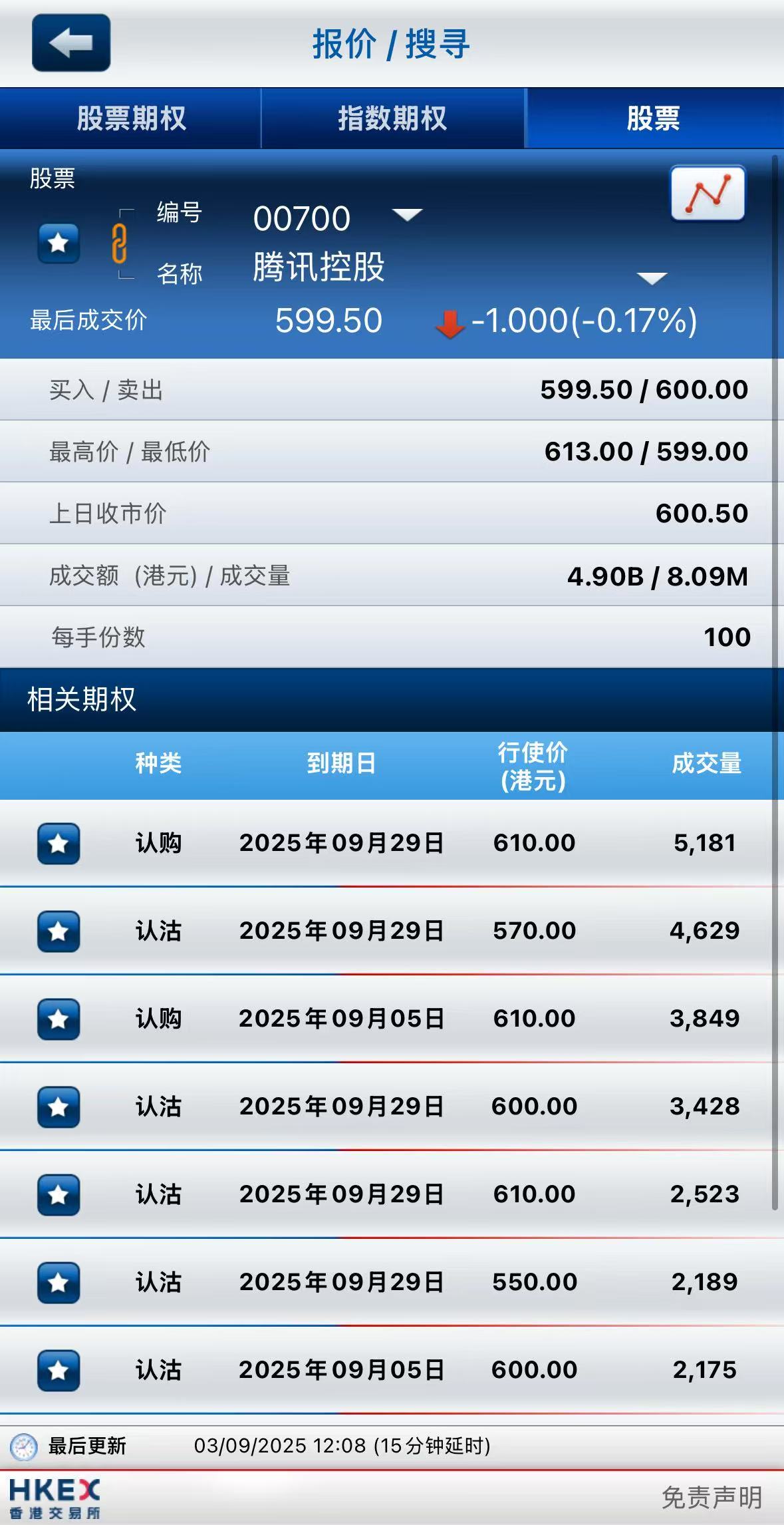Switch to the 指数期权 tab
The height and width of the screenshot is (1525, 784).
[x=392, y=119]
